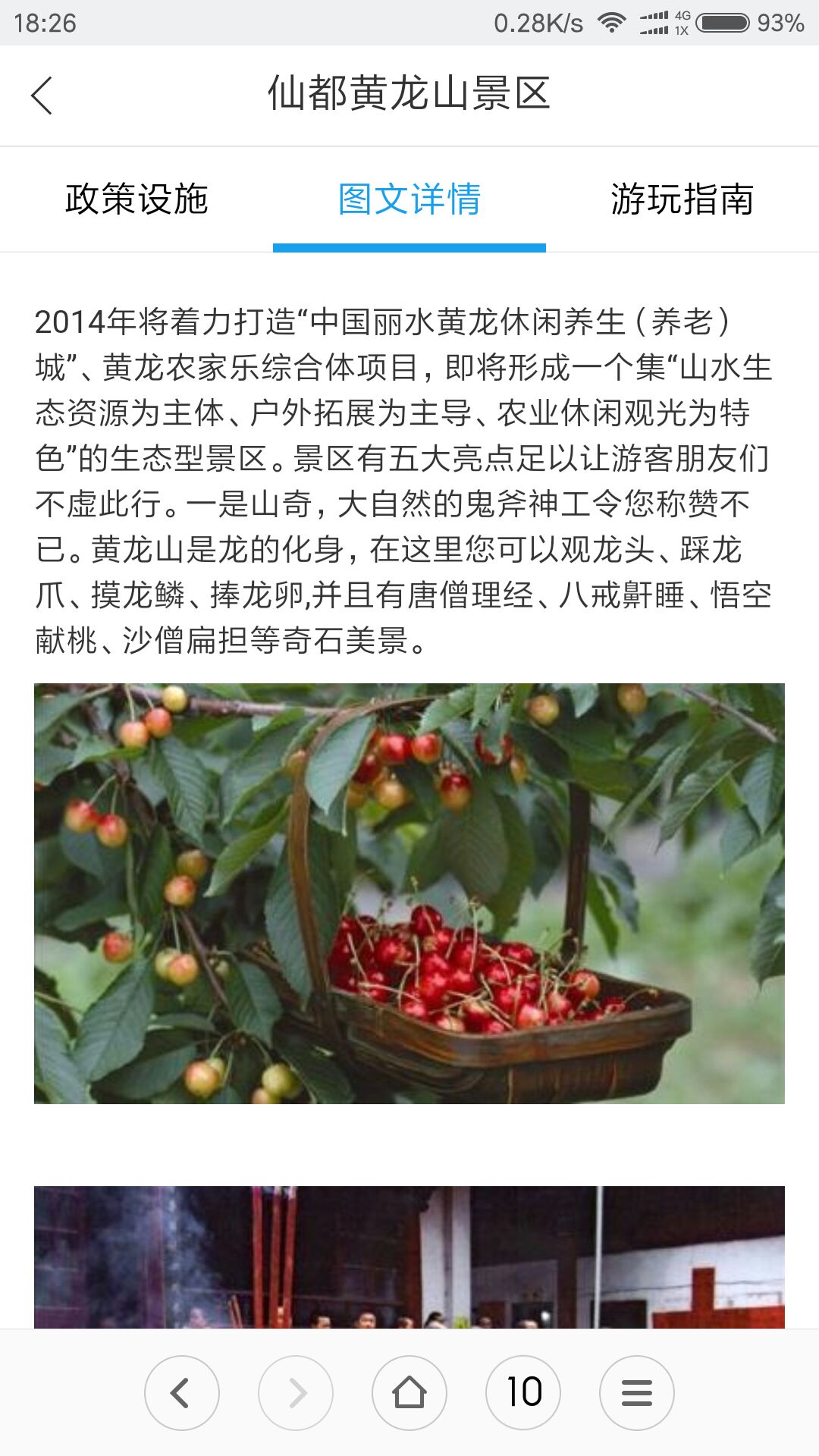Switch to the 政策设施 tab
The height and width of the screenshot is (1456, 819).
coord(136,199)
